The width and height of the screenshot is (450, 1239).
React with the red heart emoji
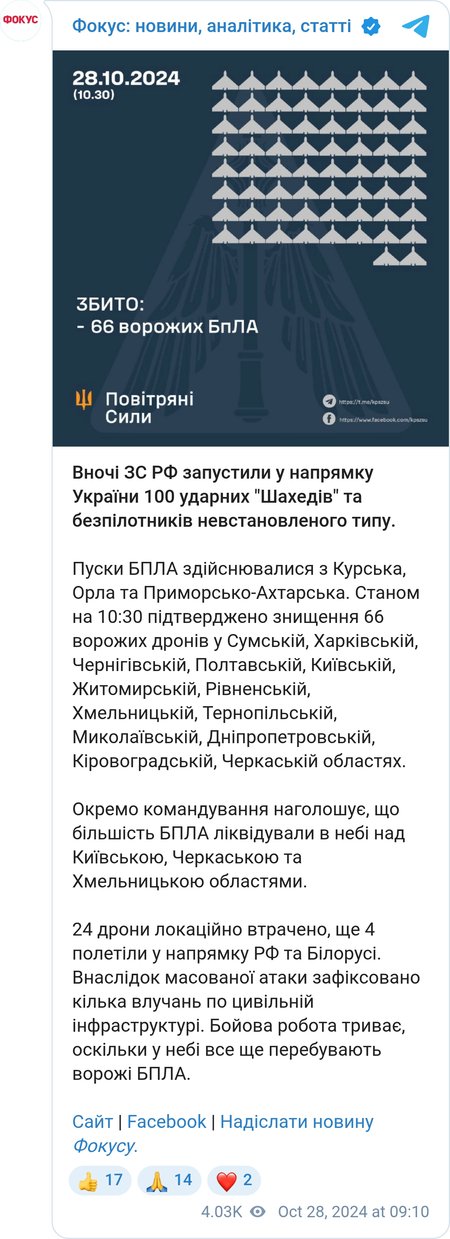[x=235, y=1181]
